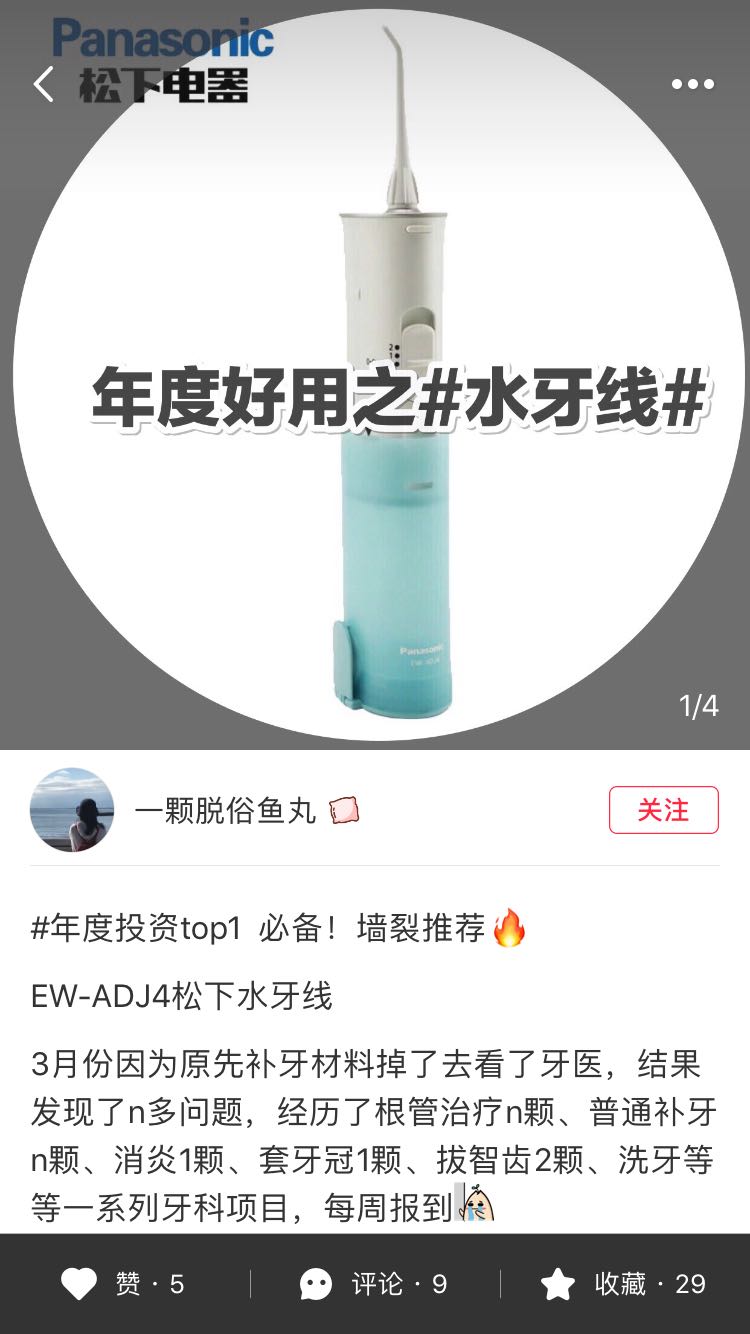This screenshot has height=1334, width=750.
Task: Open 一颗脱俗鱼丸's profile avatar
Action: [x=72, y=810]
